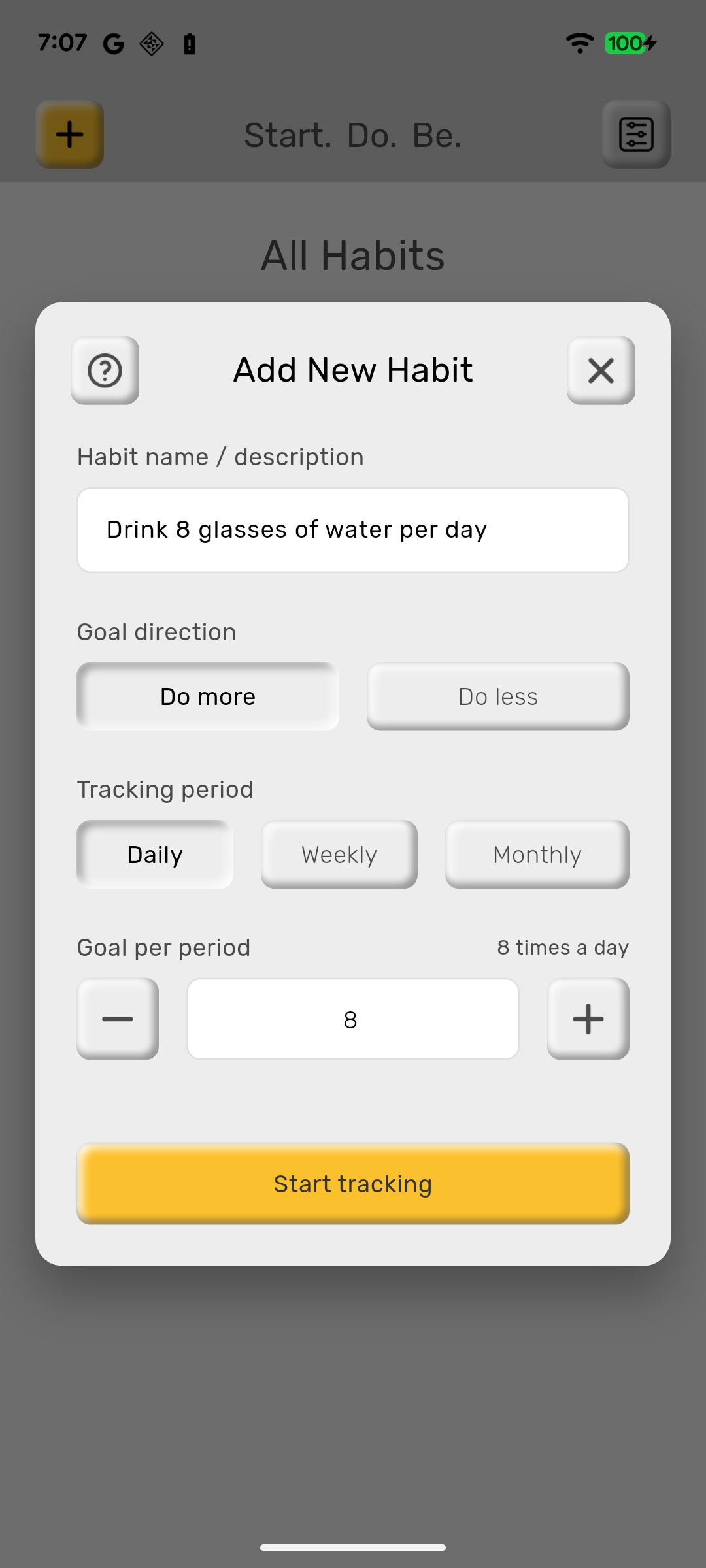The height and width of the screenshot is (1568, 706).
Task: Click the 8 times a day label
Action: point(563,947)
